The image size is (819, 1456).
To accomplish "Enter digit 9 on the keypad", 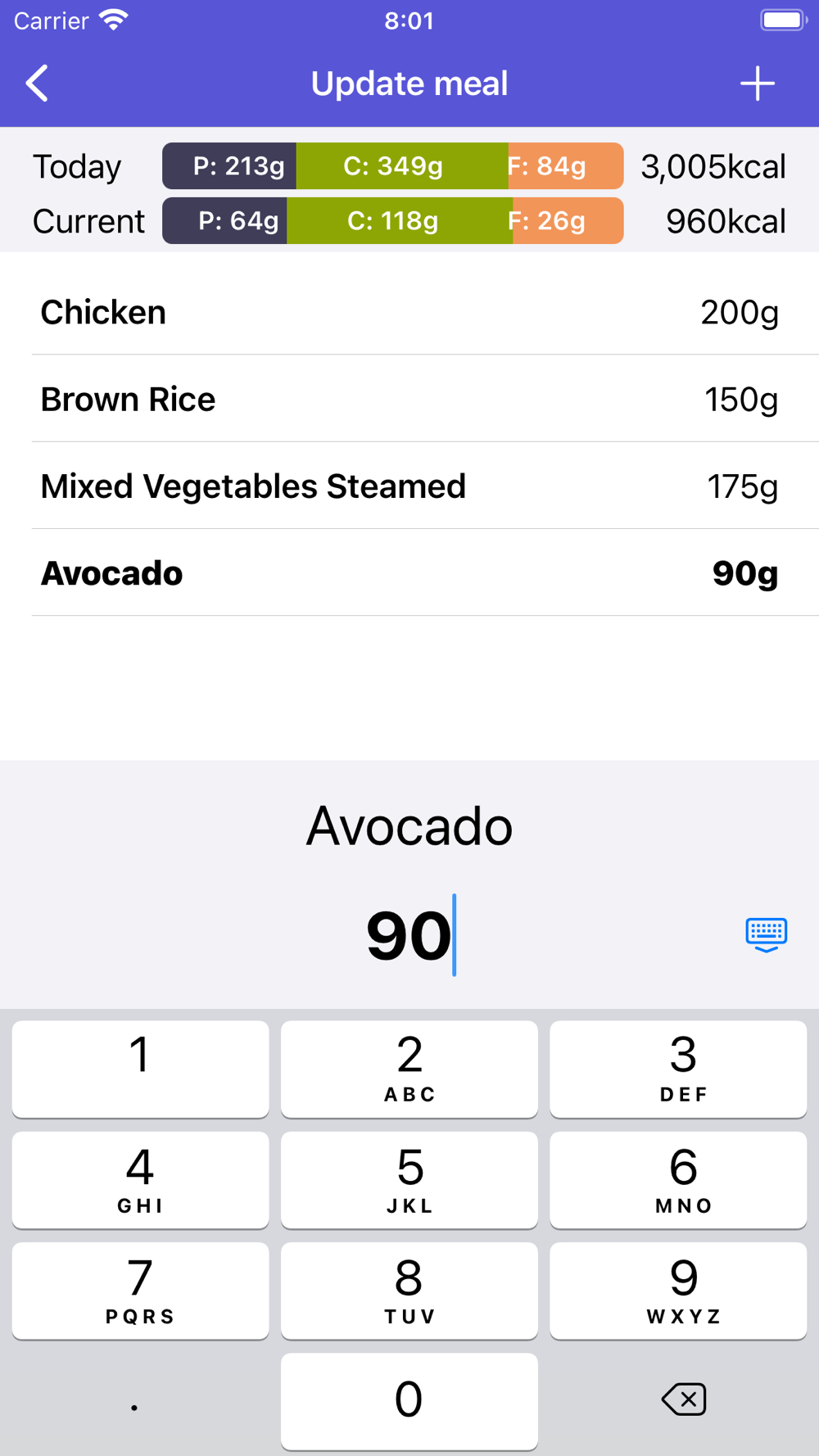I will tap(678, 1291).
